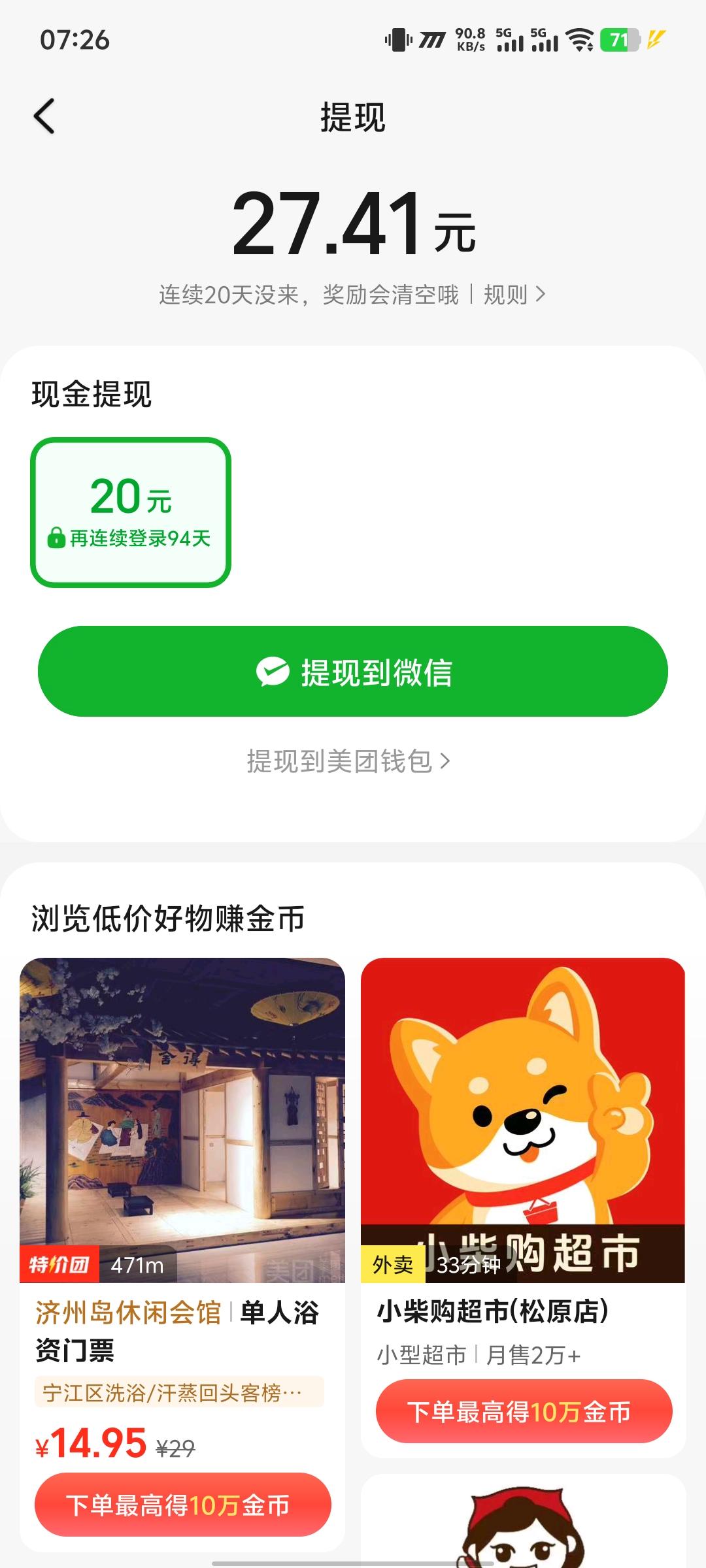Open the 规则 rules link
706x1568 pixels.
514,295
